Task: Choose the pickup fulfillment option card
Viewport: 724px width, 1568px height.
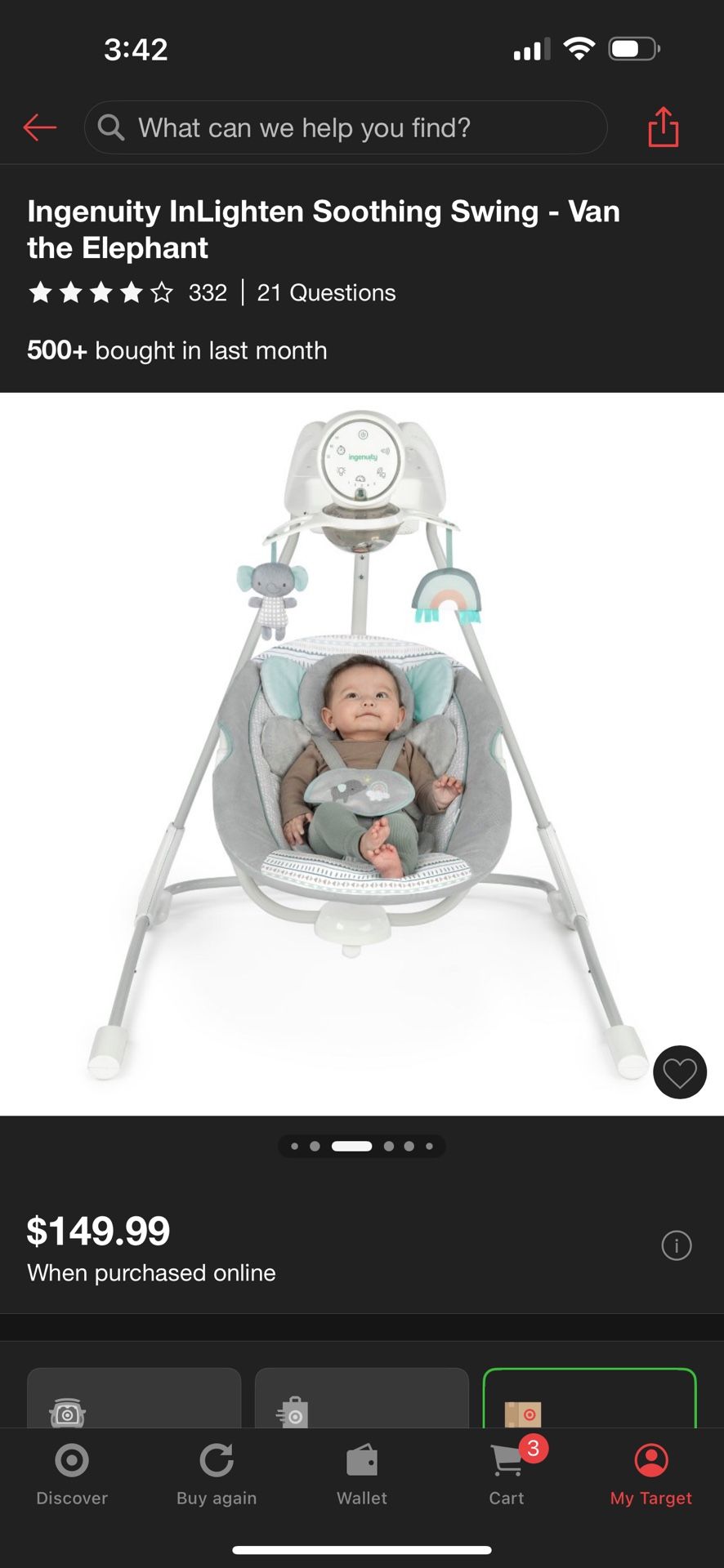Action: tap(134, 1400)
